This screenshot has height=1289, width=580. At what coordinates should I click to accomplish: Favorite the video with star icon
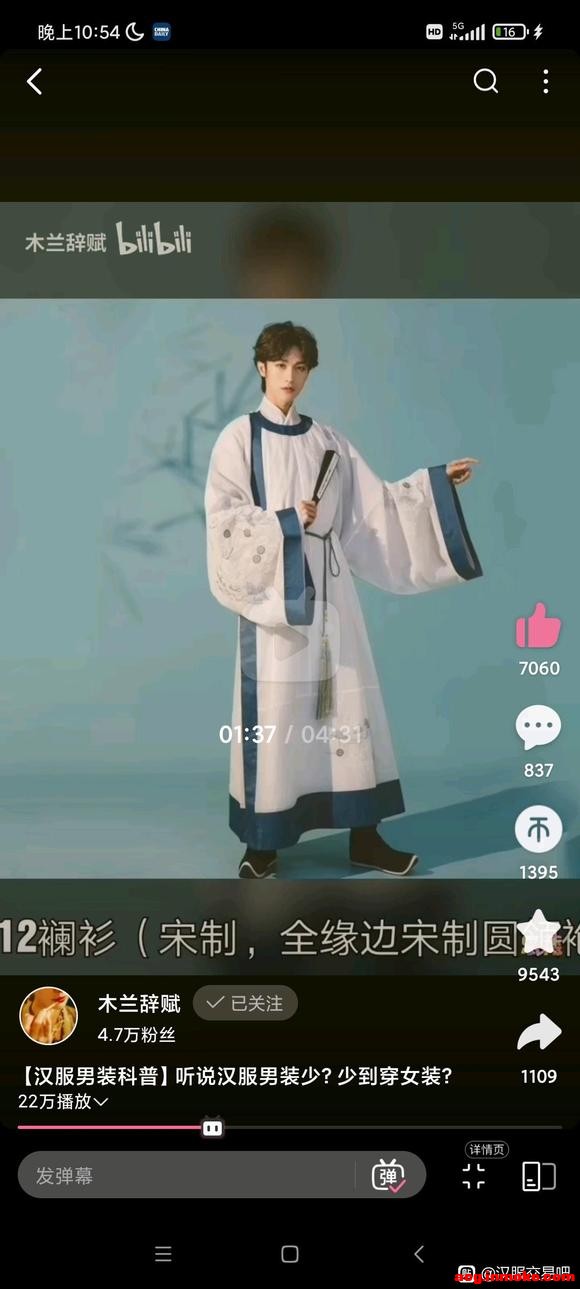pos(539,933)
